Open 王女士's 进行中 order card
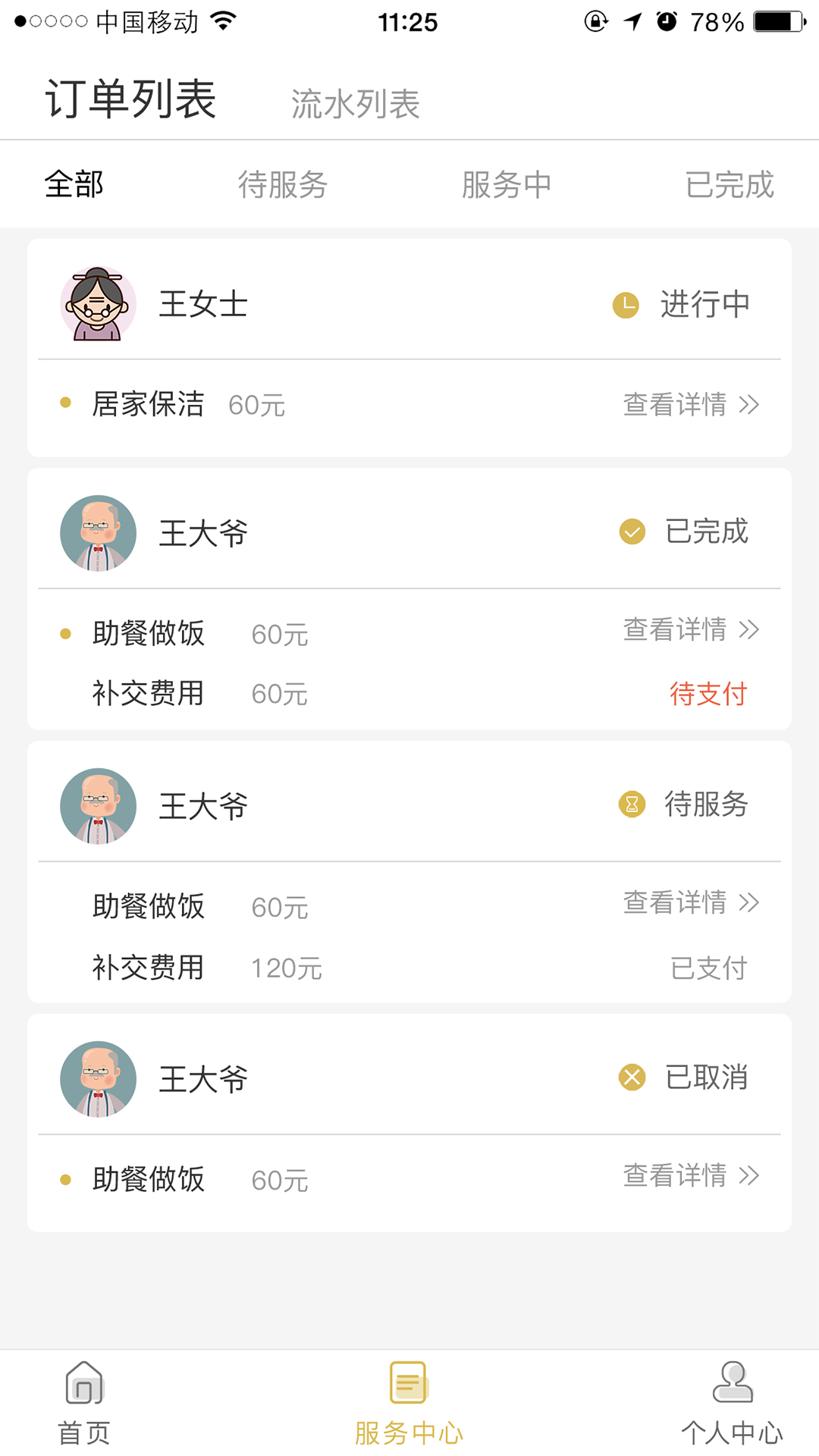This screenshot has width=819, height=1456. 409,305
